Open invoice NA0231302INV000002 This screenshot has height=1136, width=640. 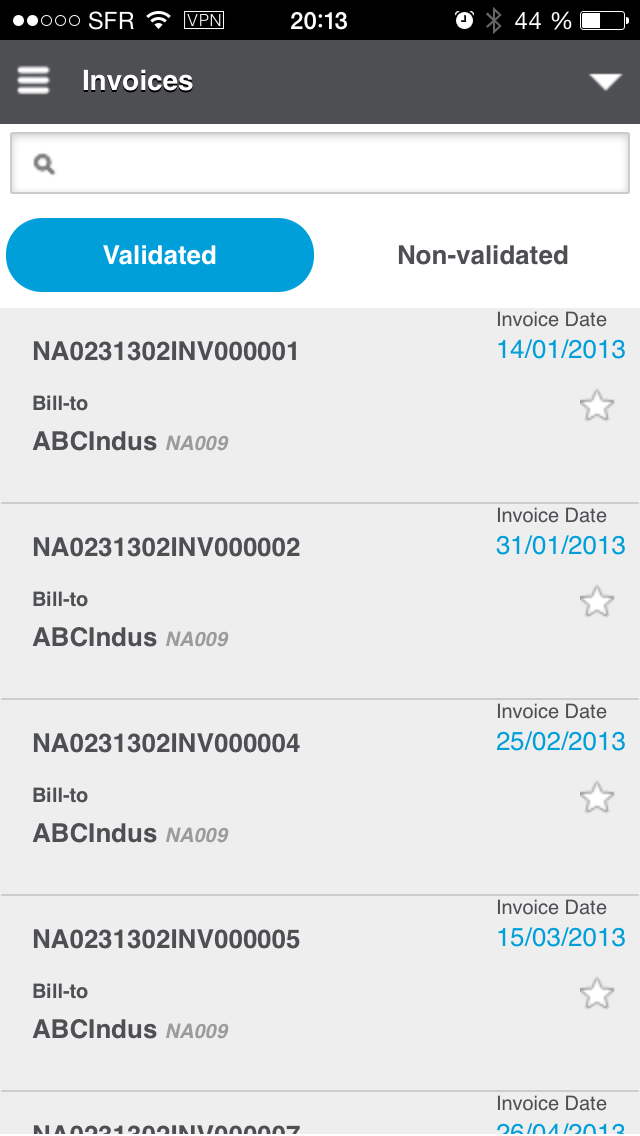[166, 548]
